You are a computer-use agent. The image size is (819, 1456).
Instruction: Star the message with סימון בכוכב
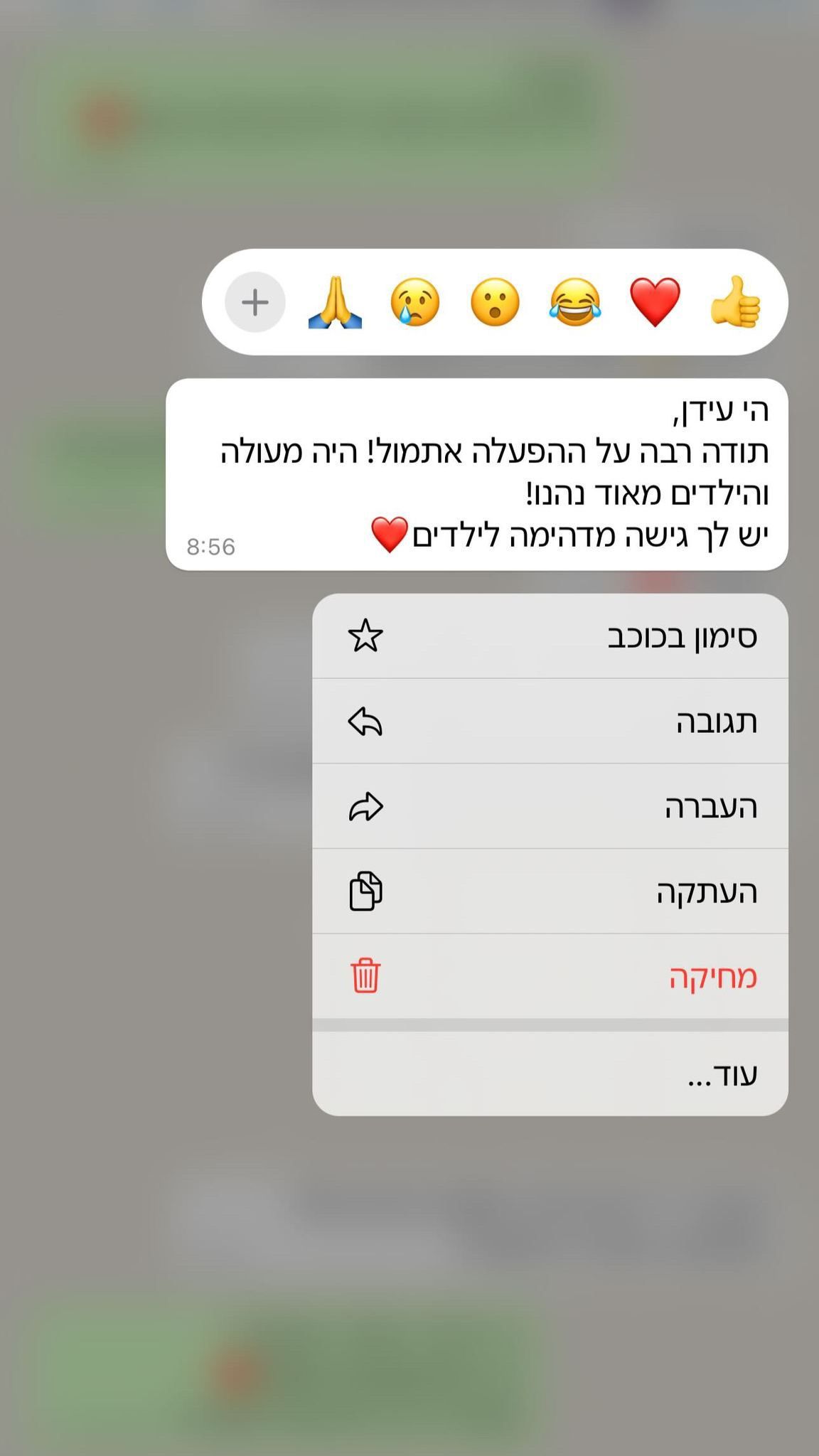click(x=550, y=636)
